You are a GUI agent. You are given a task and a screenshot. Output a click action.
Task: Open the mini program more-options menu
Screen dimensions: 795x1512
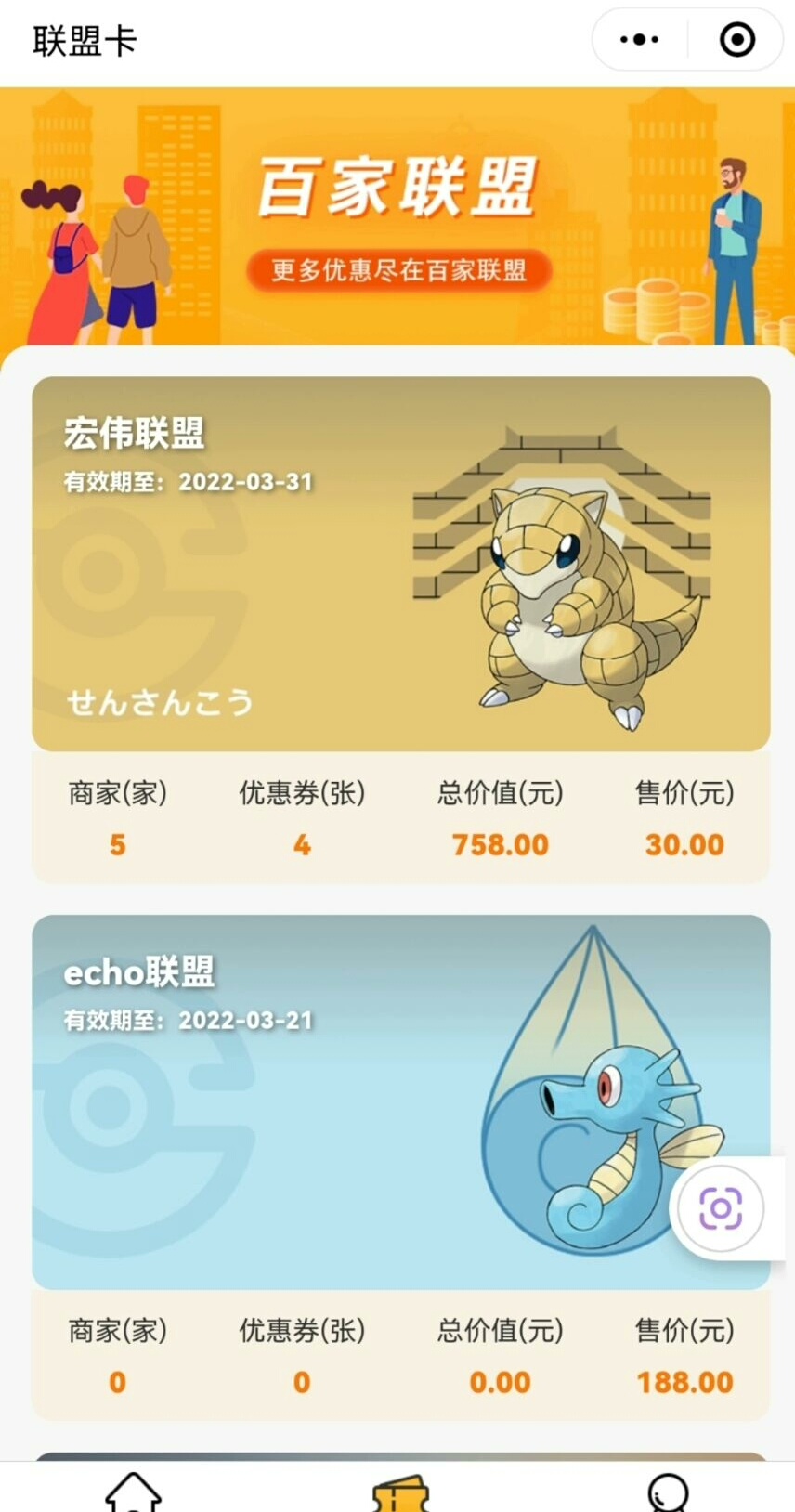[x=640, y=40]
